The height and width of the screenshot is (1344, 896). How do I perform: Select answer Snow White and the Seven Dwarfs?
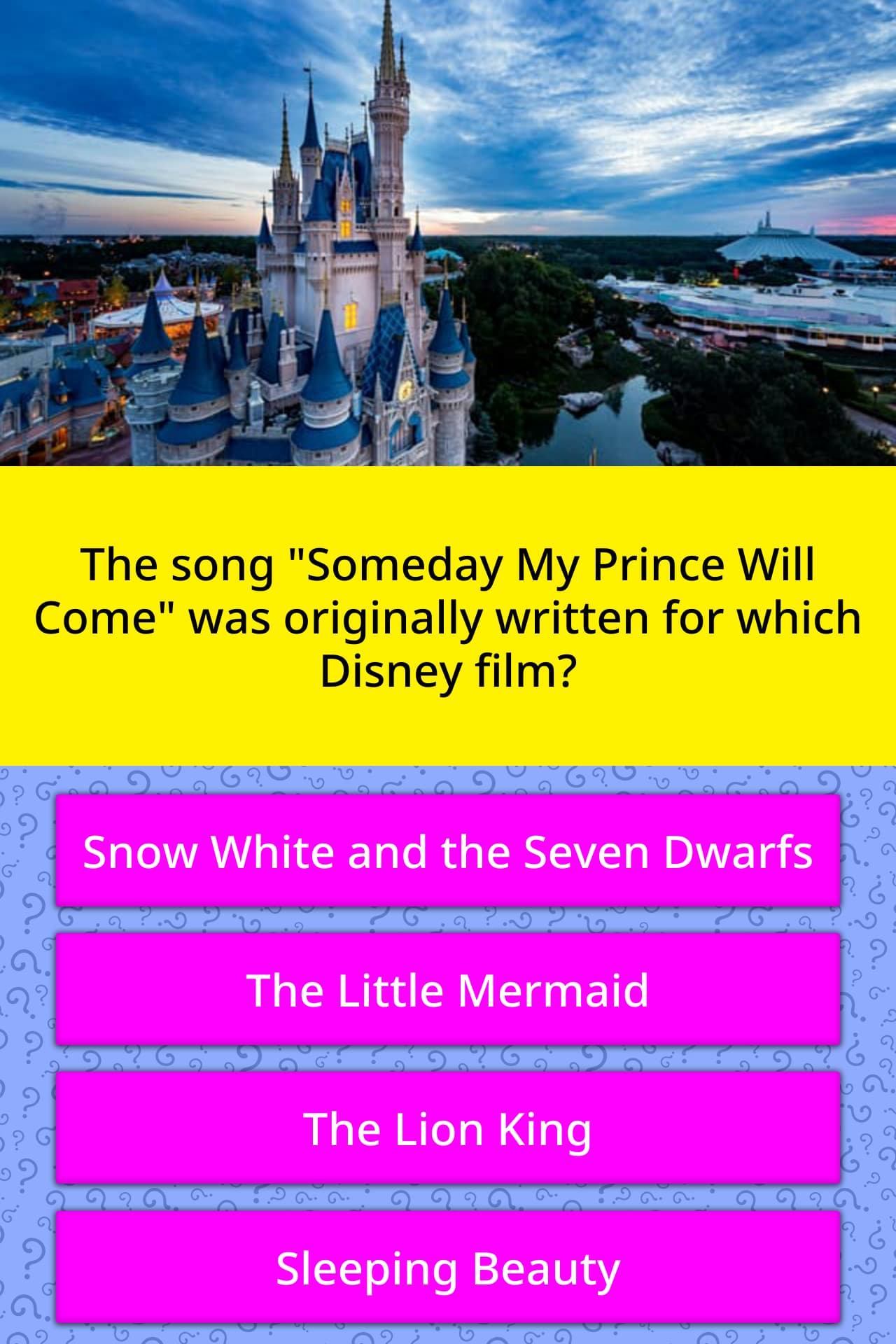(448, 851)
